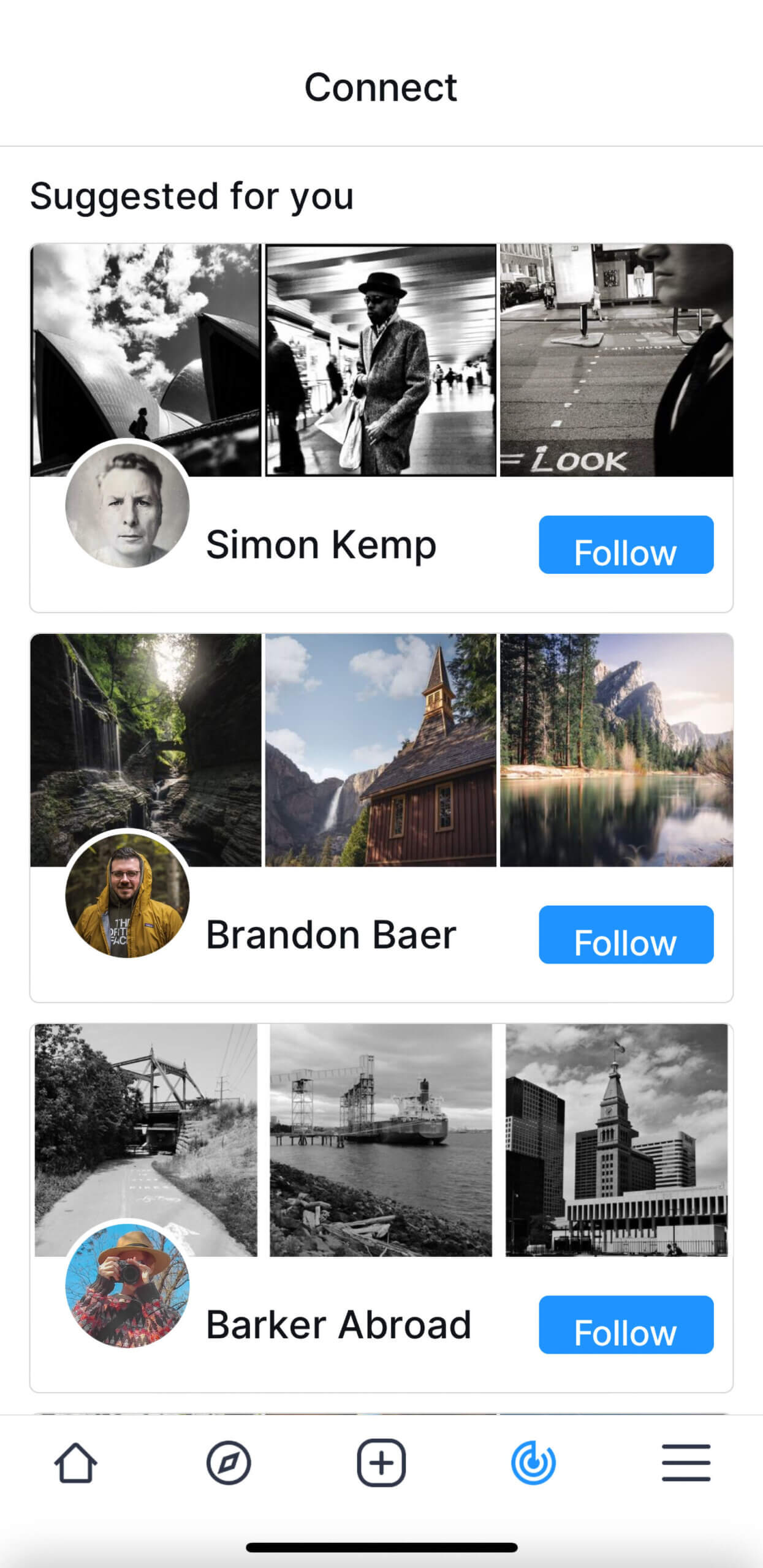Open the hamburger menu
The height and width of the screenshot is (1568, 763).
tap(686, 1463)
